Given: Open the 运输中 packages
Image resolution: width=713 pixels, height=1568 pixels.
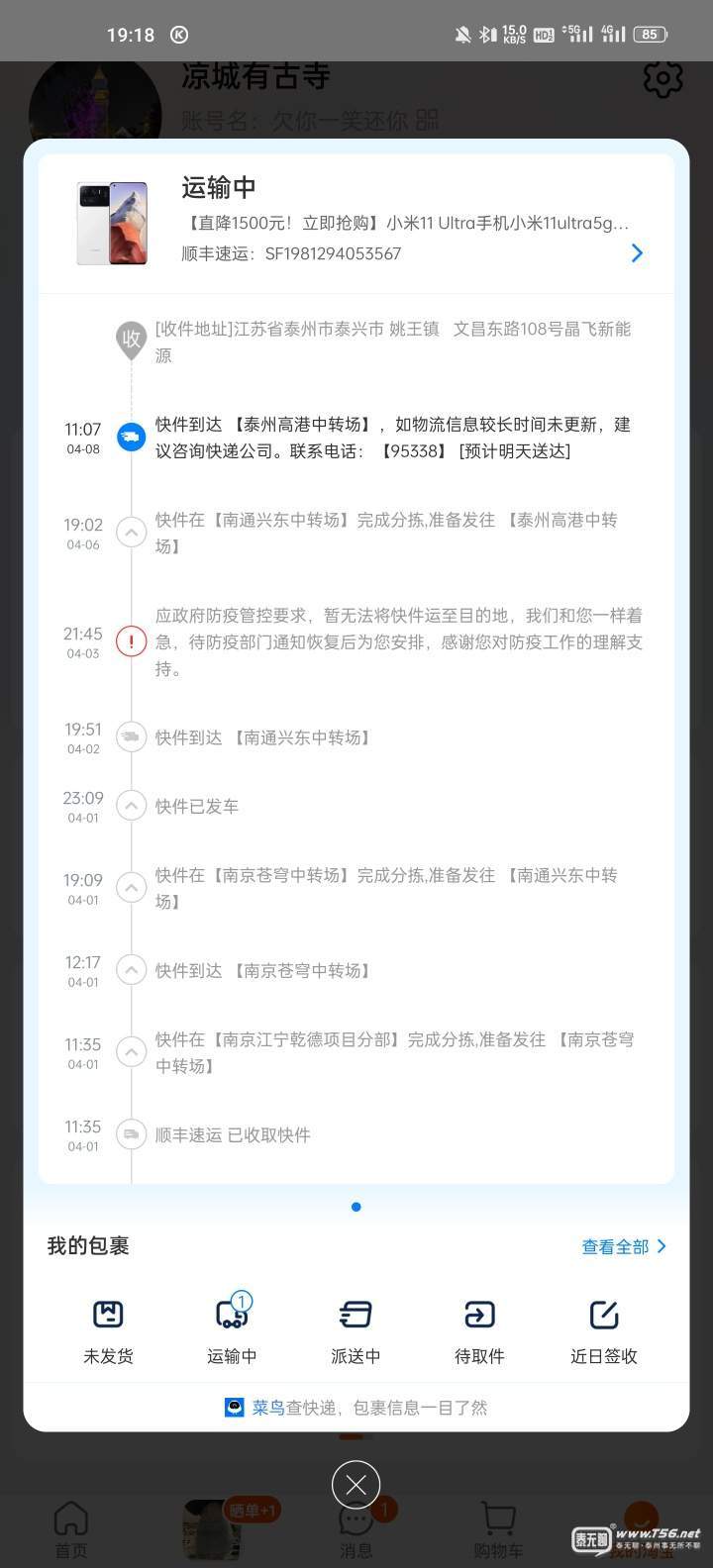Looking at the screenshot, I should [232, 1331].
